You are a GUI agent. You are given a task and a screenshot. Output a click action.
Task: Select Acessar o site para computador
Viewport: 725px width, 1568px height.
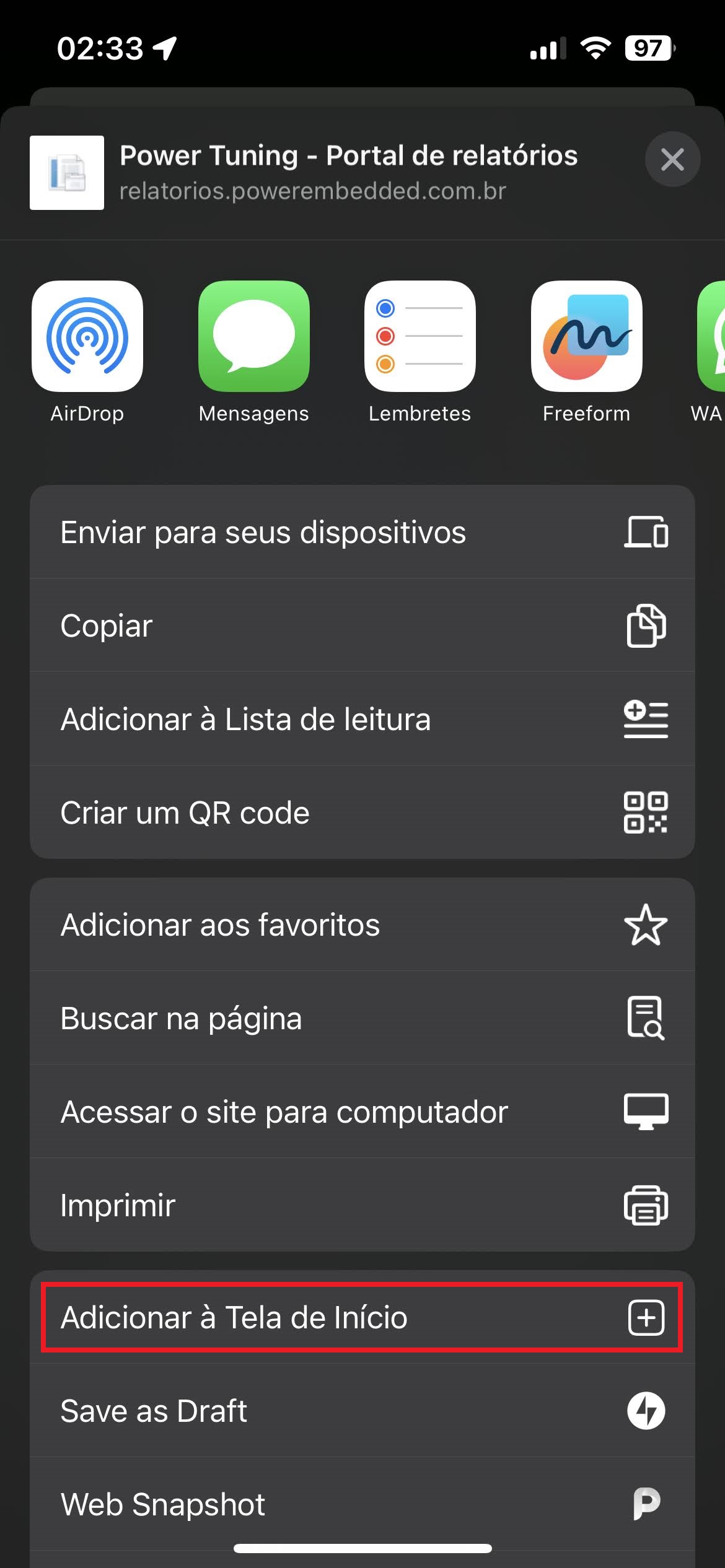(362, 1112)
